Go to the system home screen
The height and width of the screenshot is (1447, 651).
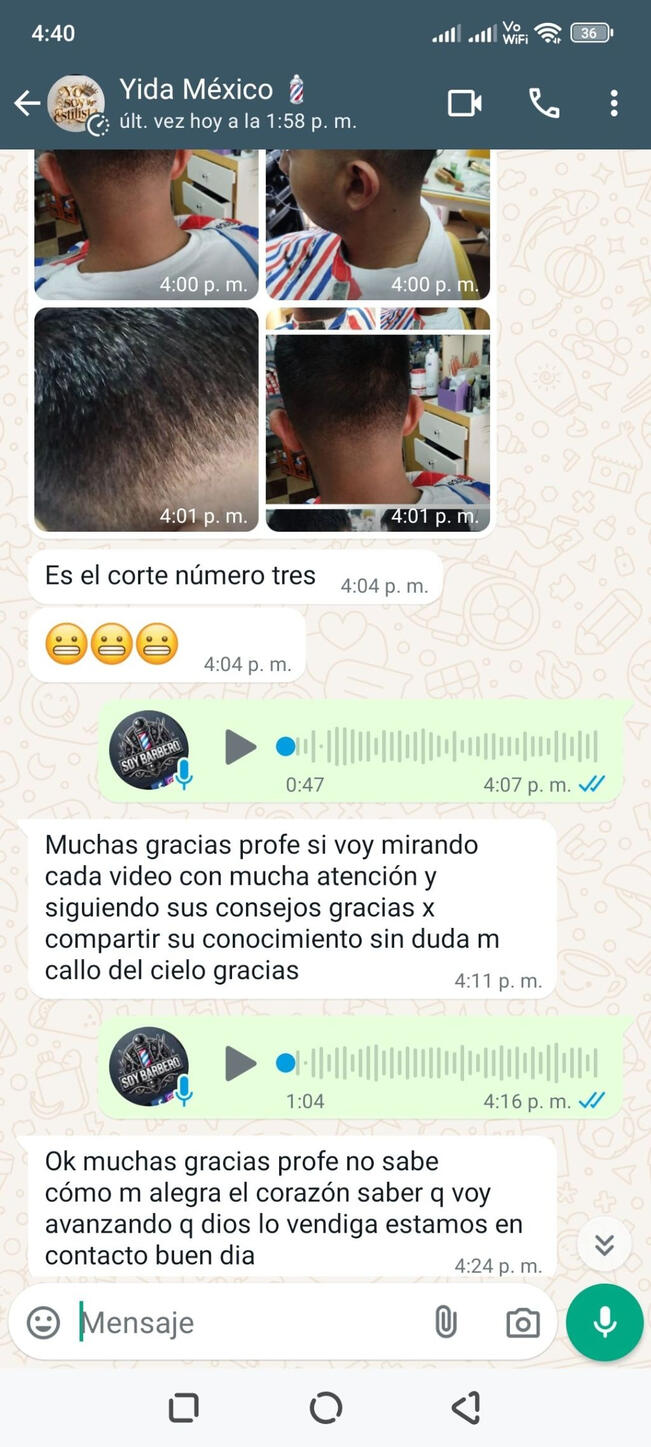tap(326, 1408)
